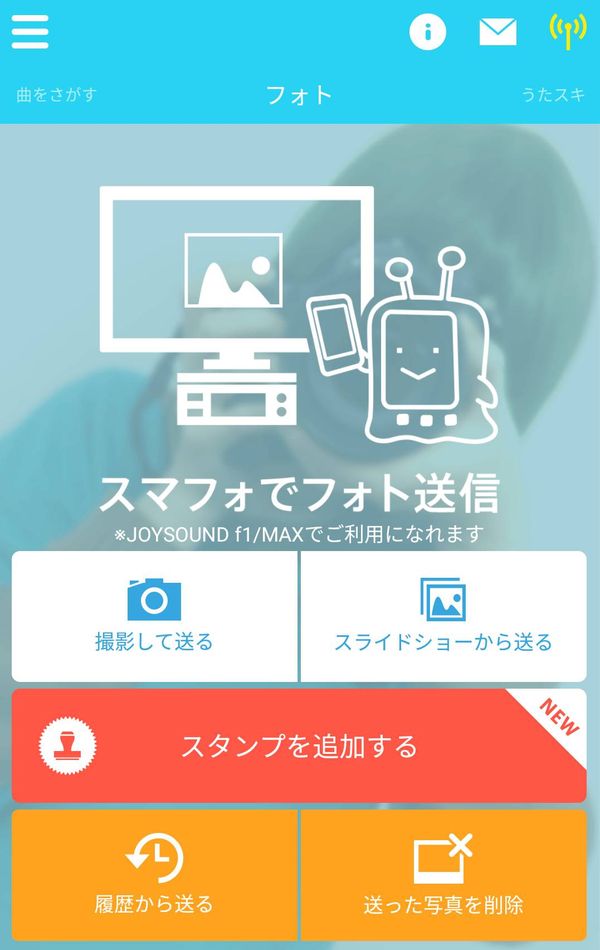Select 撮影して送る camera button
This screenshot has height=950, width=600.
pos(155,616)
